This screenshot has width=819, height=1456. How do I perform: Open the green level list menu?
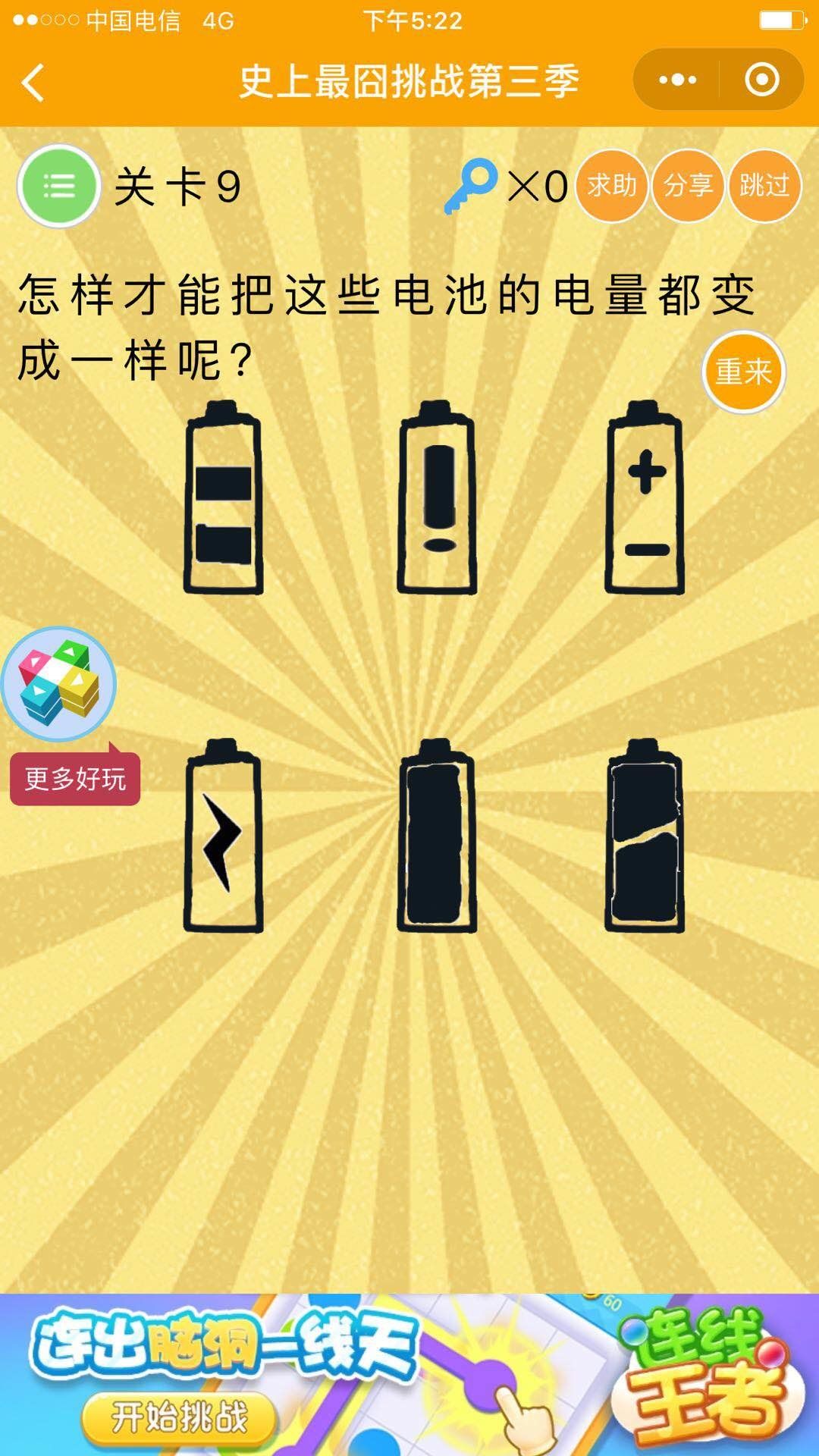(59, 186)
